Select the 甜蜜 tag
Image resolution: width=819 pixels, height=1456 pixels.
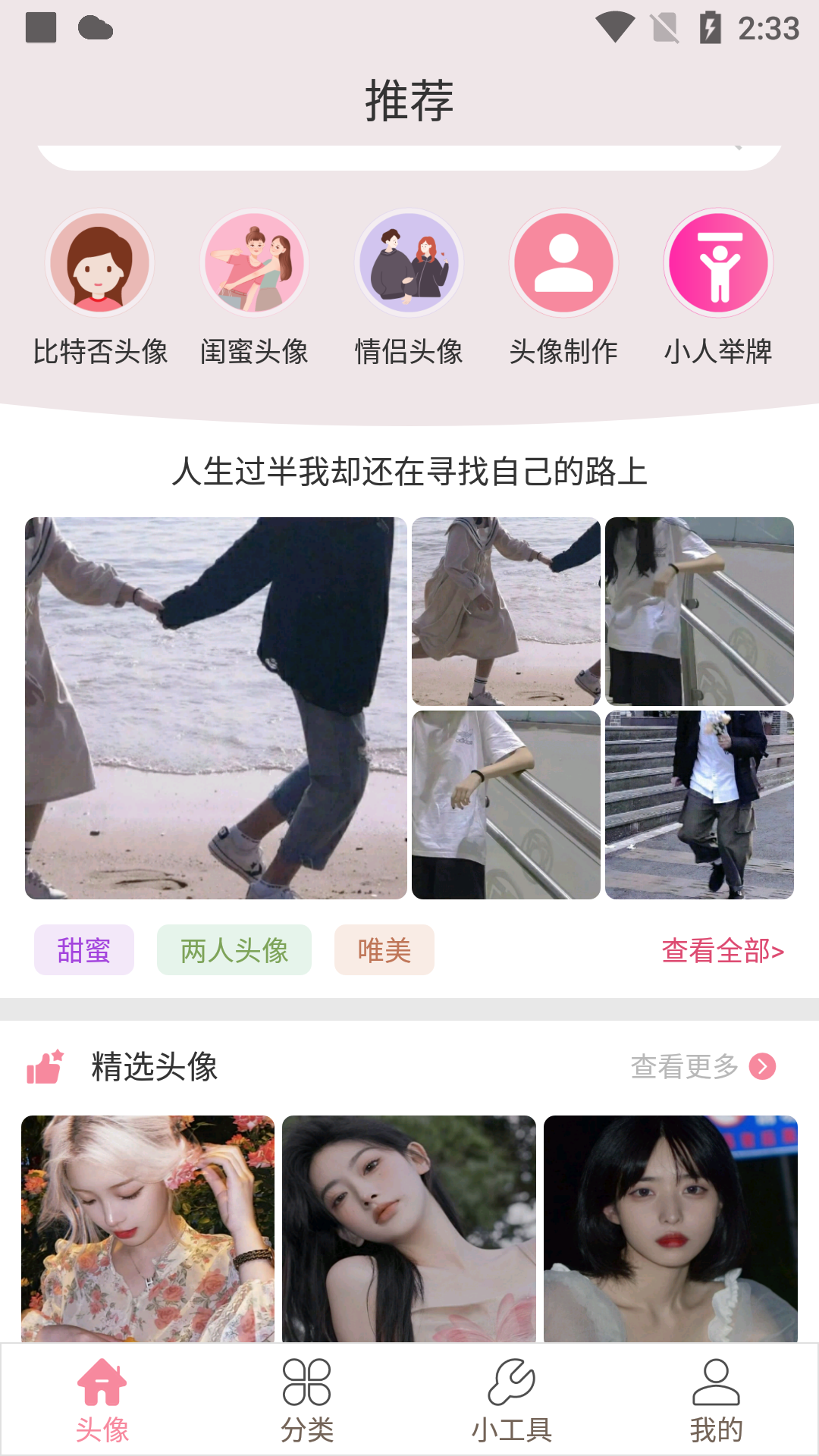point(83,949)
